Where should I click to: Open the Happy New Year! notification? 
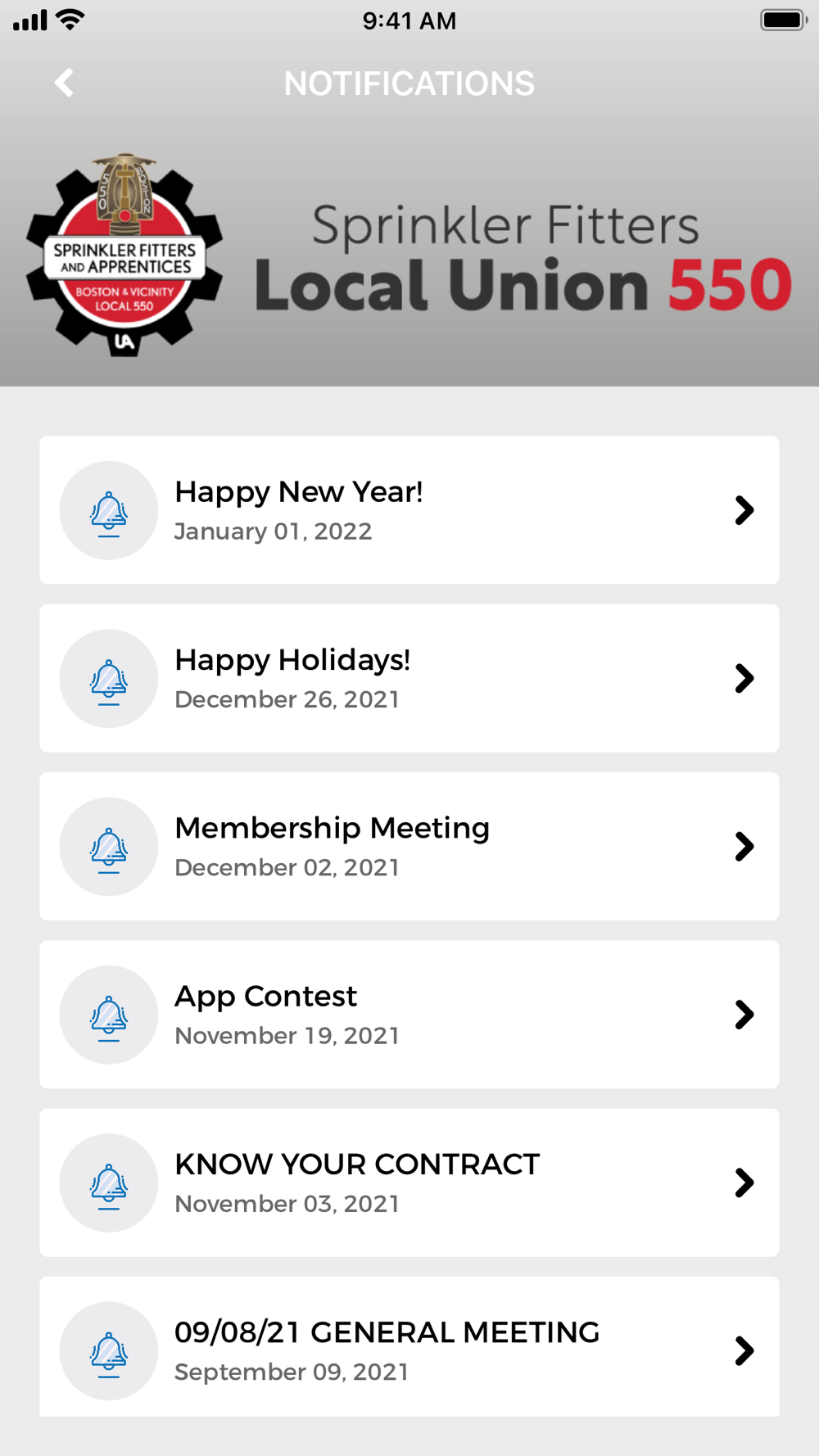pyautogui.click(x=409, y=510)
